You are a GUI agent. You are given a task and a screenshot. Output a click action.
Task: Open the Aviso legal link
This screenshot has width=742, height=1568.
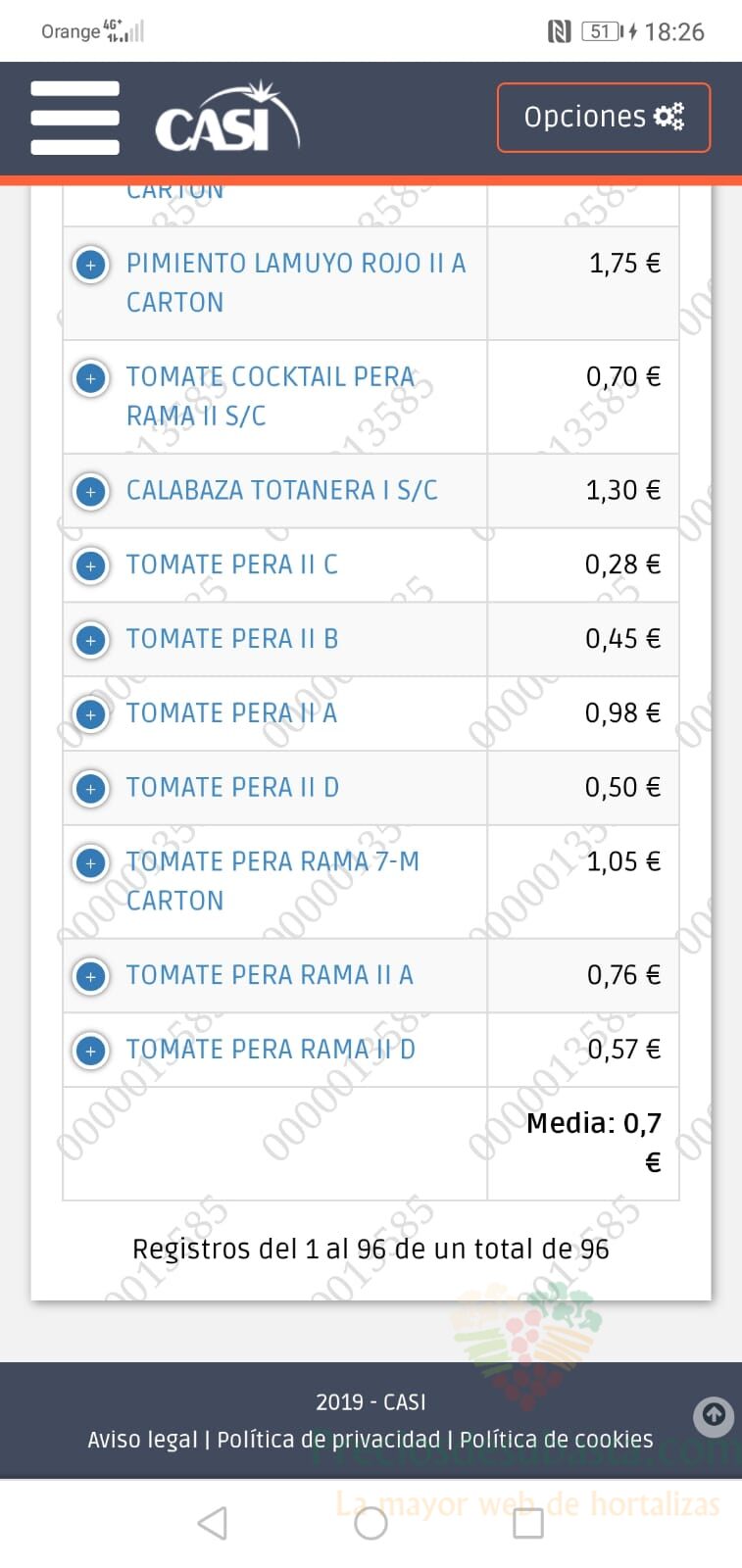coord(142,1440)
